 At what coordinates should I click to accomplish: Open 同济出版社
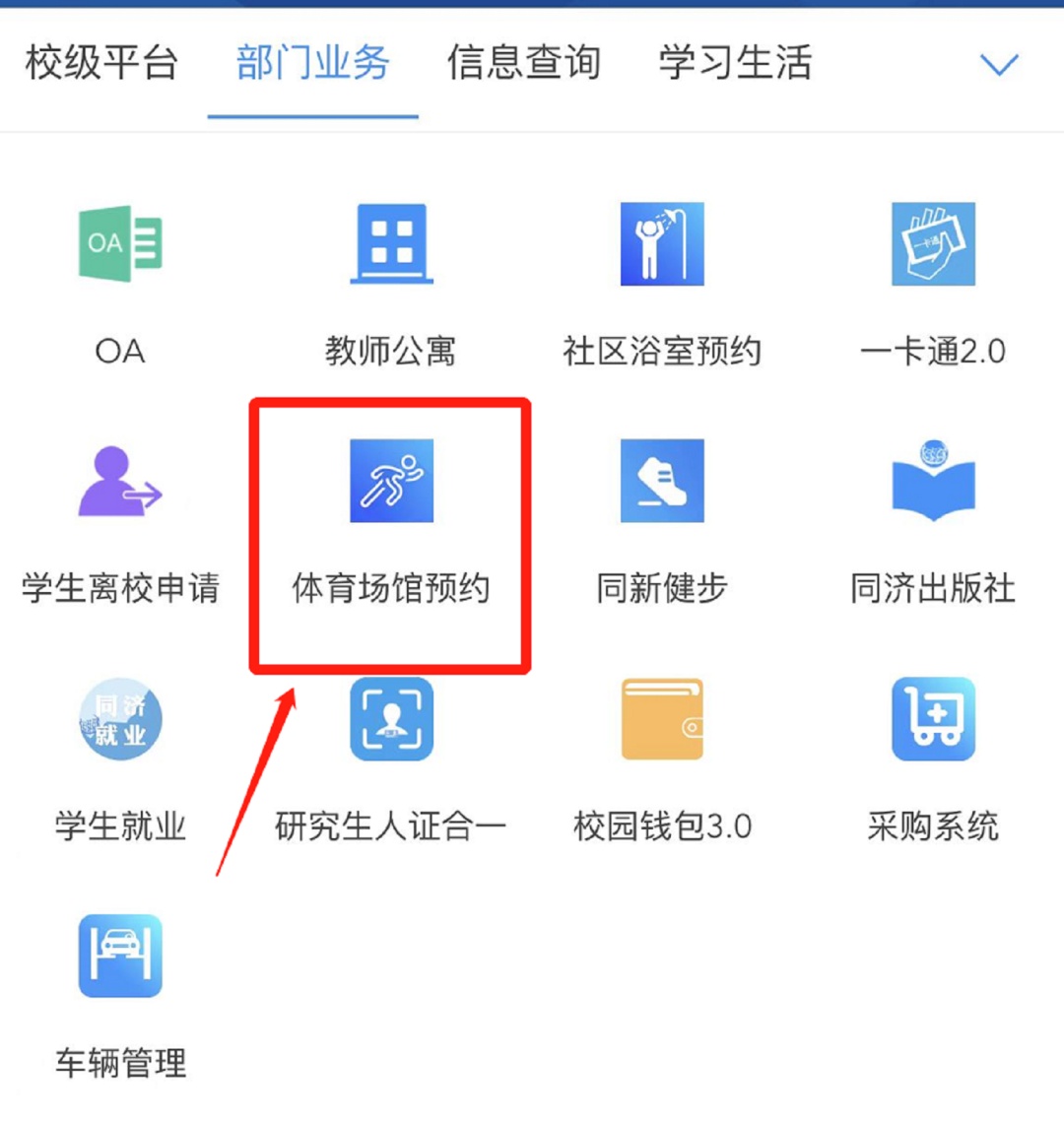933,482
